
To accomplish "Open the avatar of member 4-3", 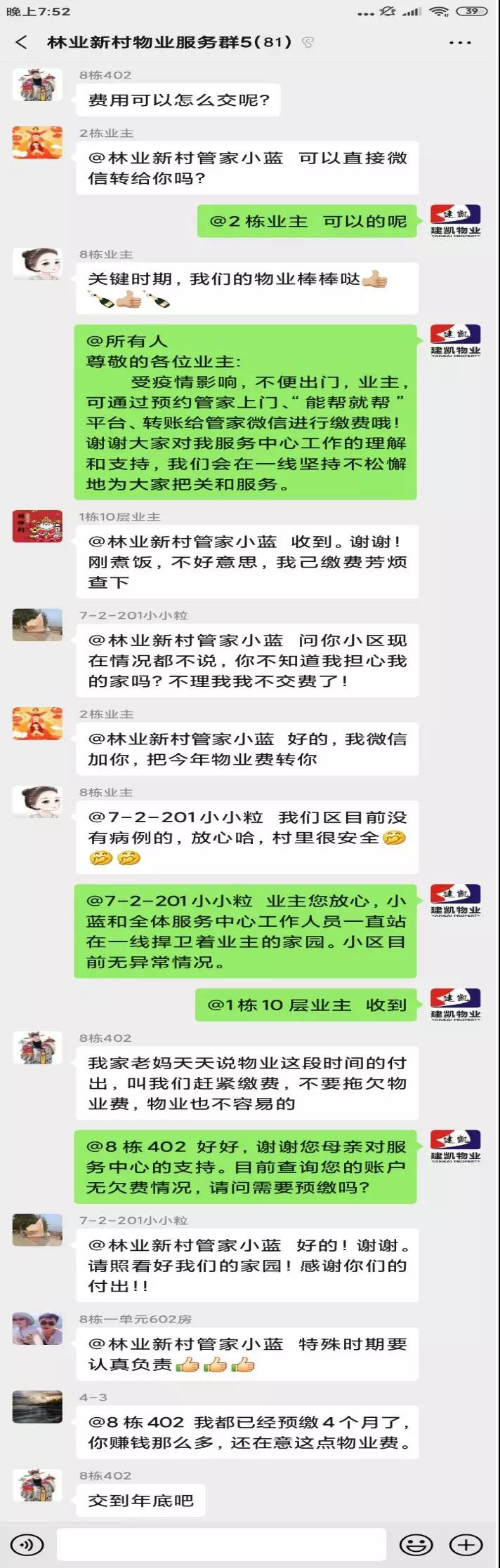I will (37, 1407).
